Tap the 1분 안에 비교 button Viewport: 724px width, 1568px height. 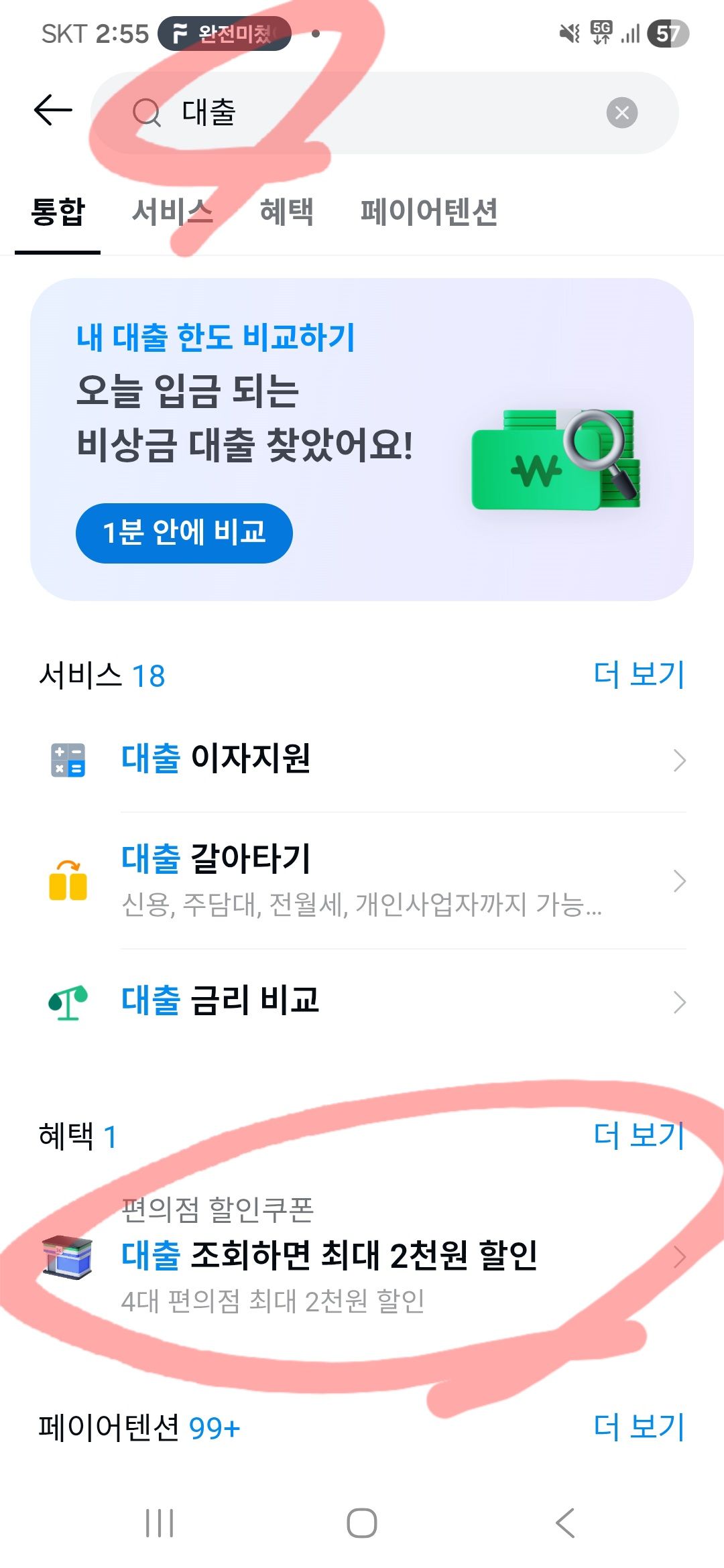click(x=184, y=533)
